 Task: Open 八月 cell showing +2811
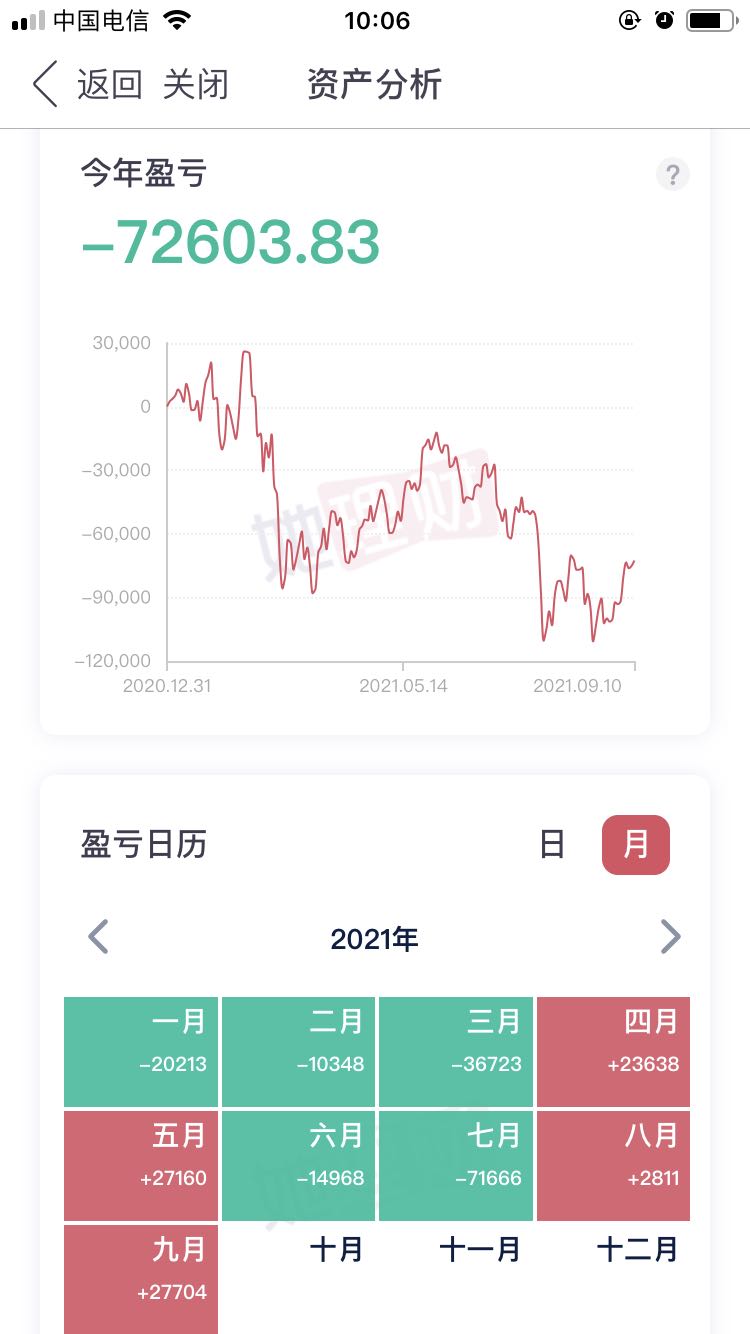click(613, 1165)
